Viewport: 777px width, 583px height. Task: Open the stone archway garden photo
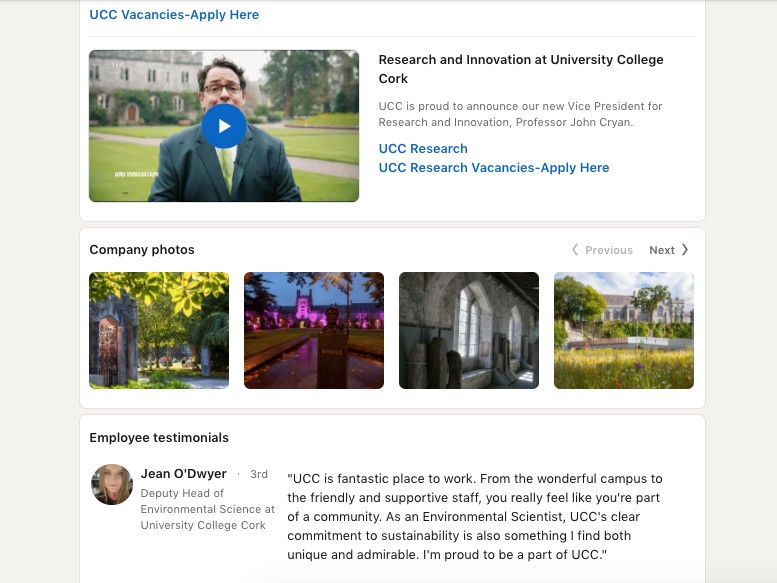[x=159, y=330]
